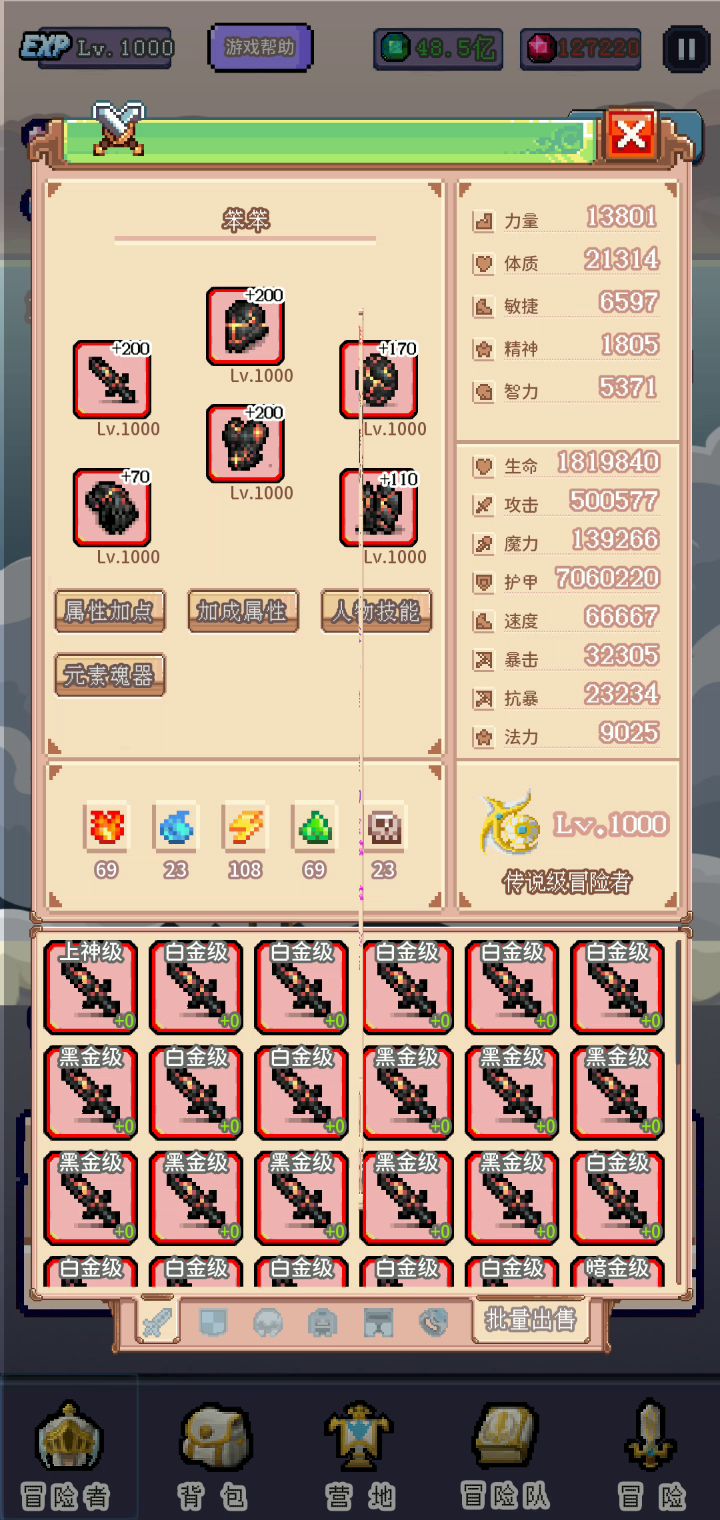Open 加成属性 bonus attributes
The height and width of the screenshot is (1520, 720).
tap(242, 611)
